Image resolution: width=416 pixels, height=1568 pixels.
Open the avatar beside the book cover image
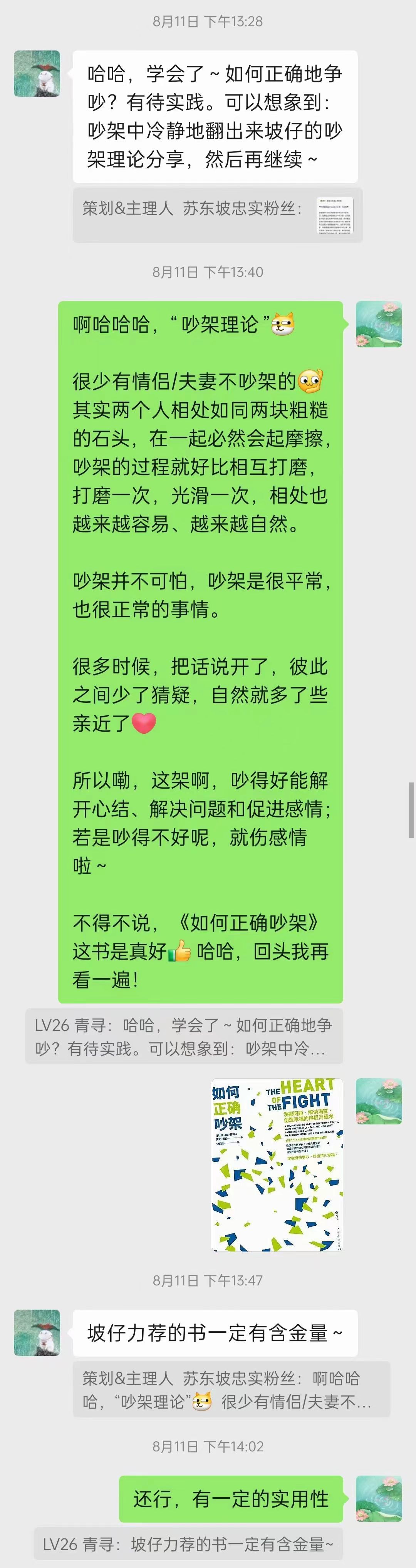click(x=378, y=1101)
